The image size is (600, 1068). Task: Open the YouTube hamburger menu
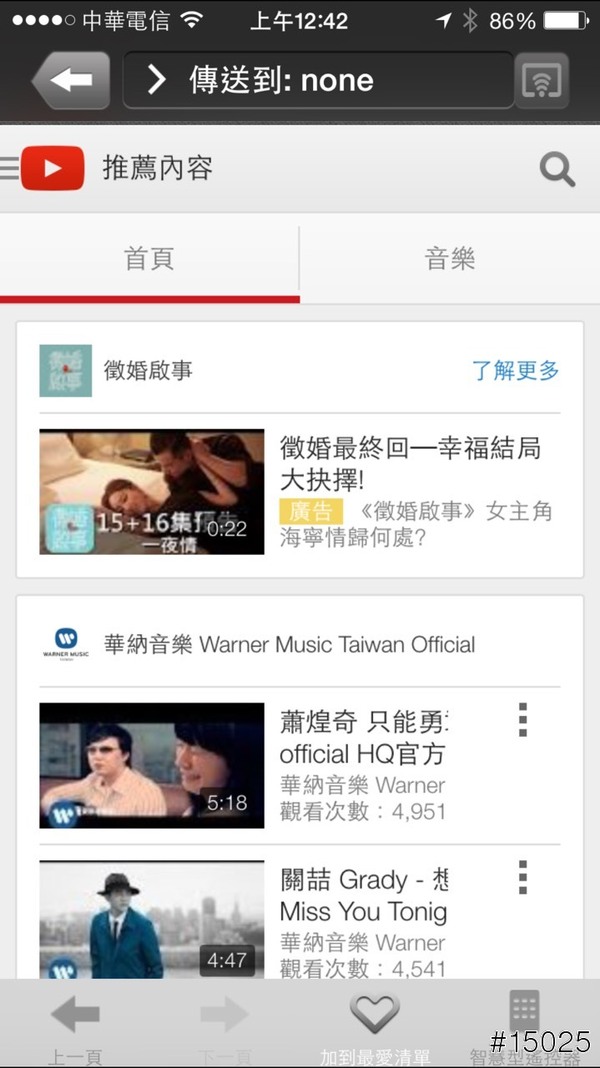coord(10,168)
